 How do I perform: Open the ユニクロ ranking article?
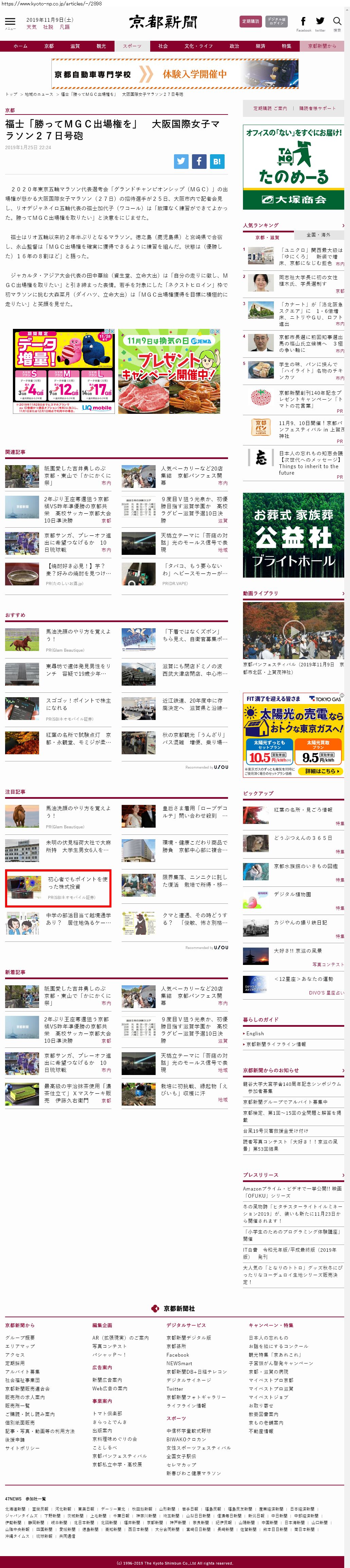(x=311, y=256)
